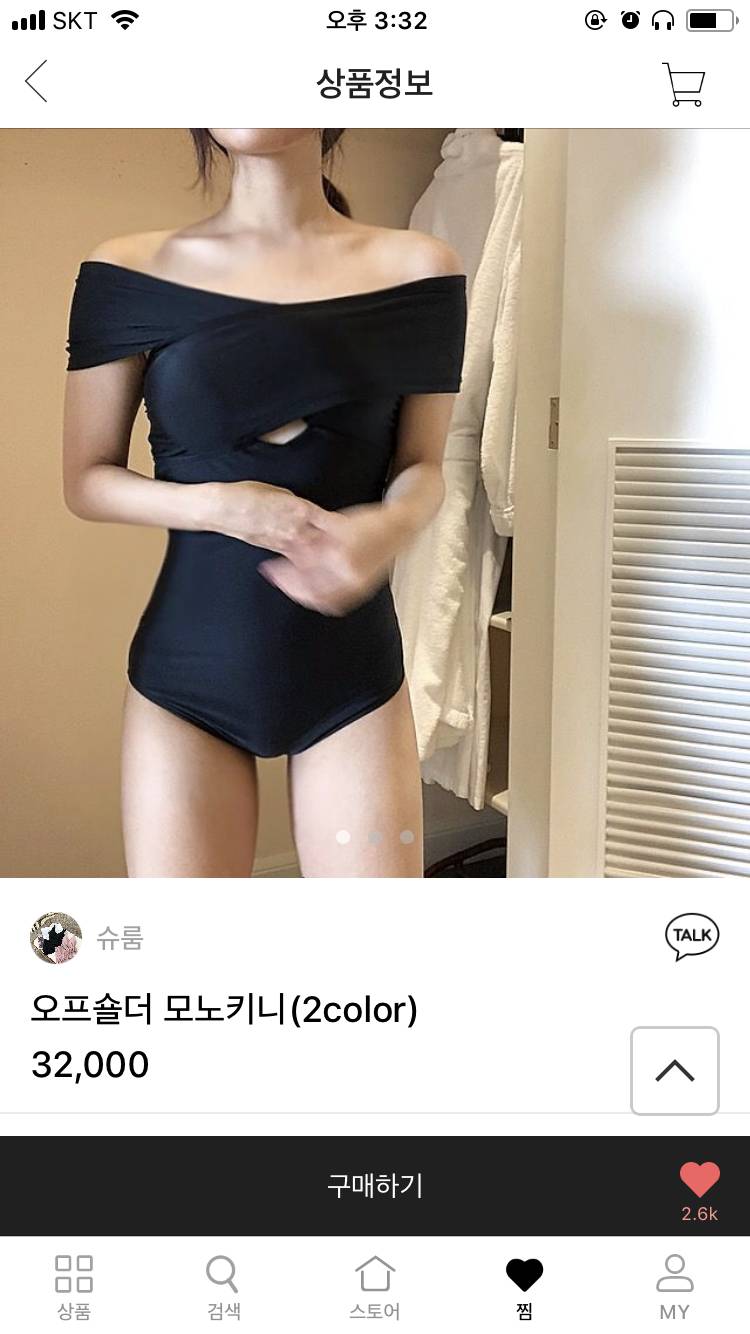The width and height of the screenshot is (750, 1334).
Task: Tap the back arrow to return
Action: [x=36, y=82]
